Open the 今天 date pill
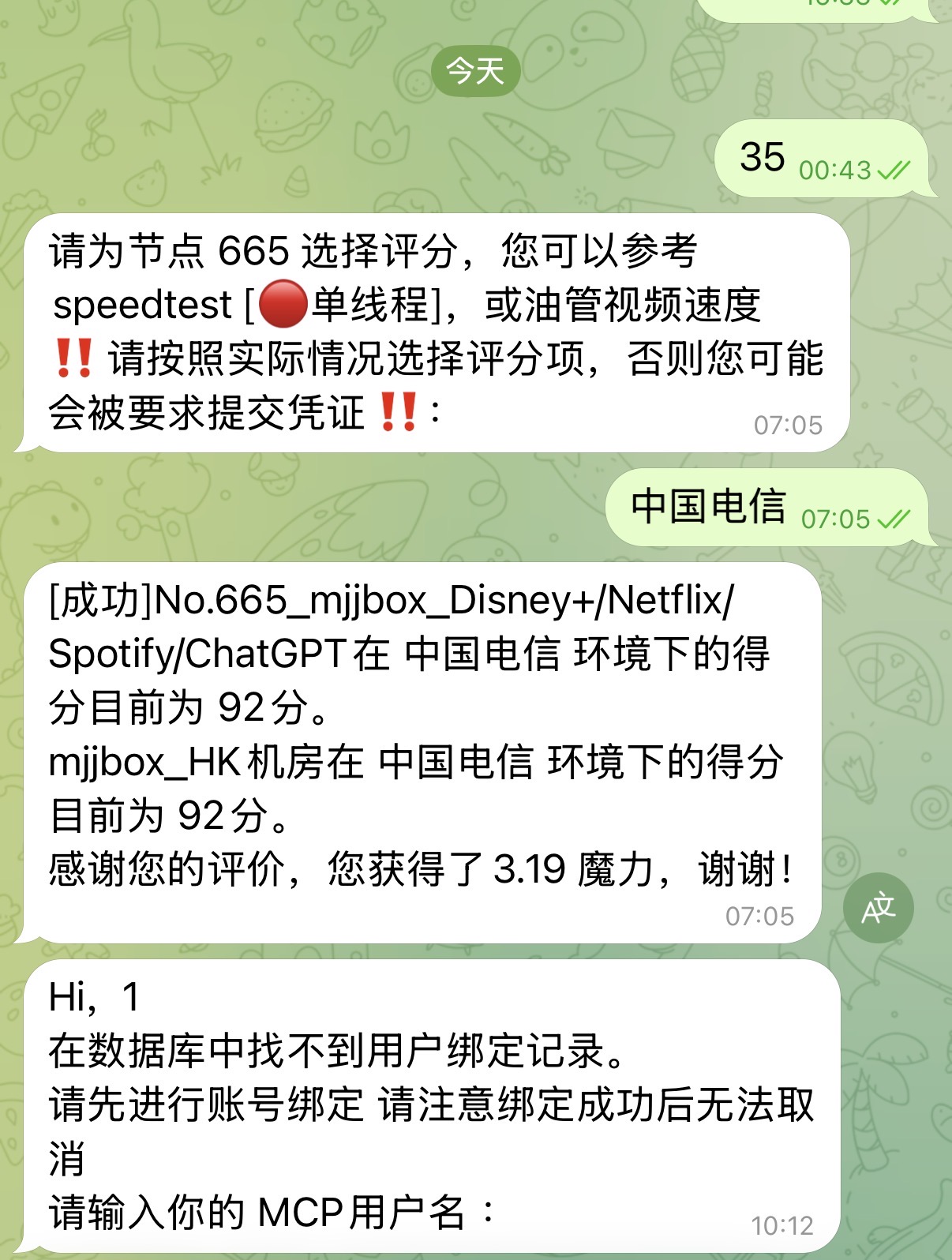Screen dimensions: 952x1260 pyautogui.click(x=475, y=71)
